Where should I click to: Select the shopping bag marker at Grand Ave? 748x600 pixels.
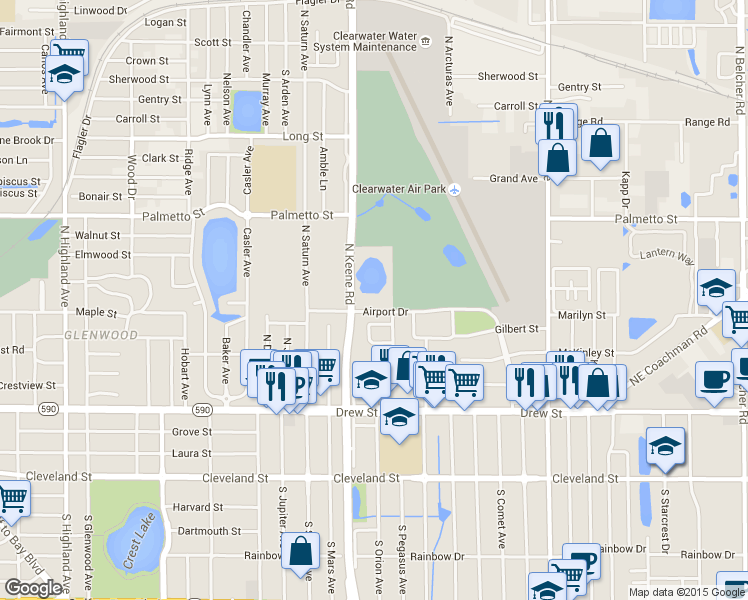(557, 158)
